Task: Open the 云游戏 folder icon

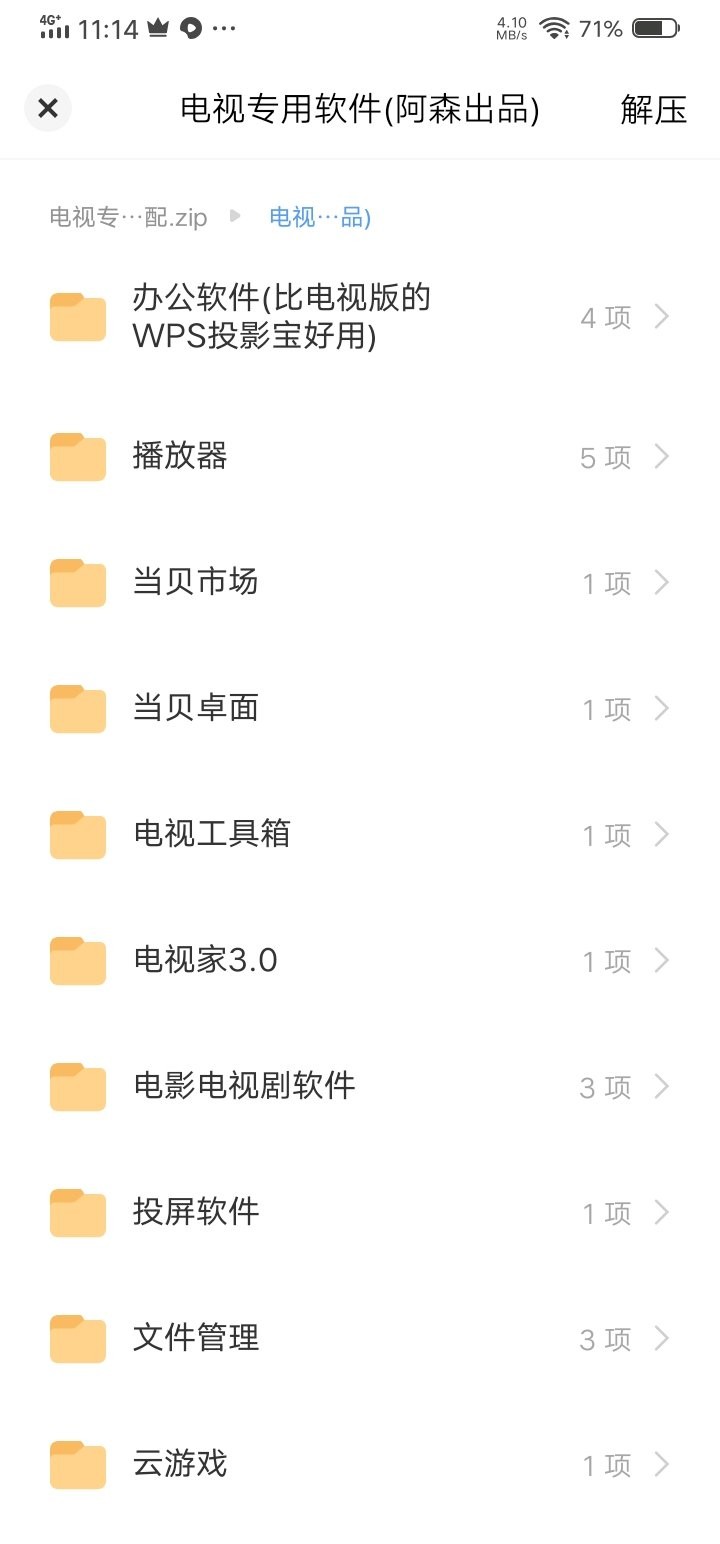Action: pos(77,1465)
